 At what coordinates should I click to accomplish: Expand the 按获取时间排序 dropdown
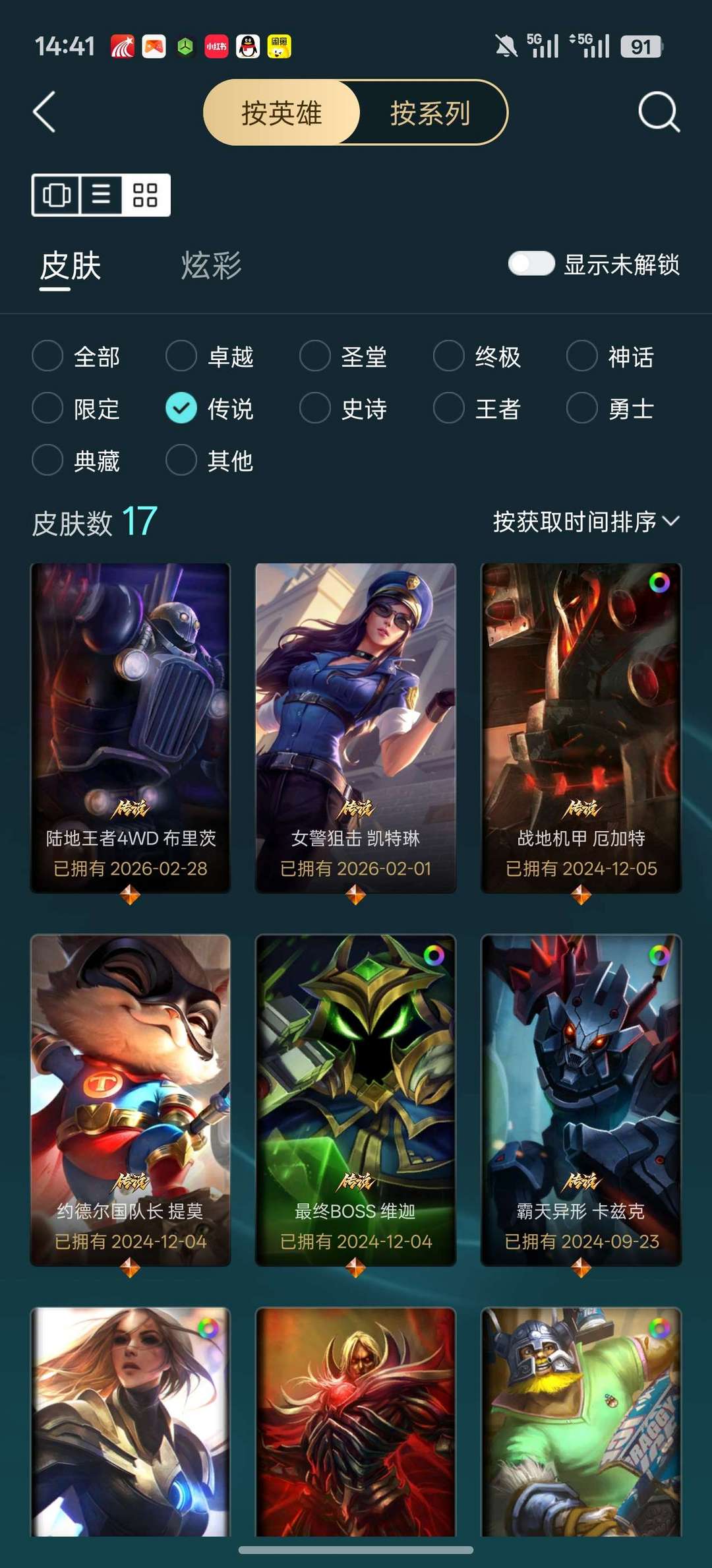click(x=585, y=522)
